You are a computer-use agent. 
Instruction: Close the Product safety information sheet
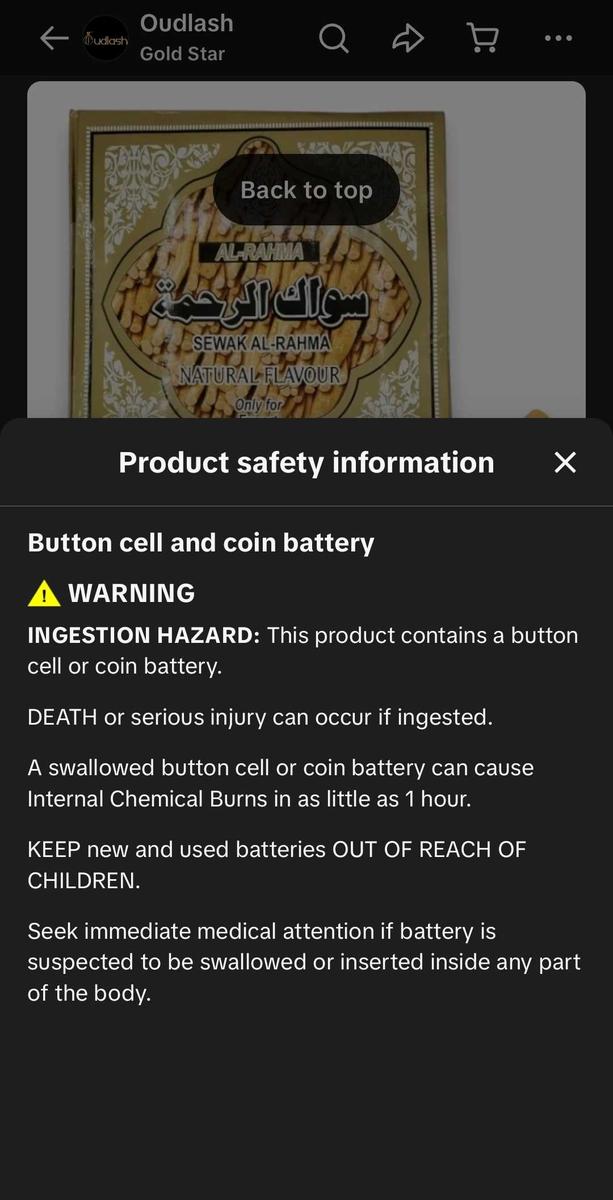[x=565, y=462]
